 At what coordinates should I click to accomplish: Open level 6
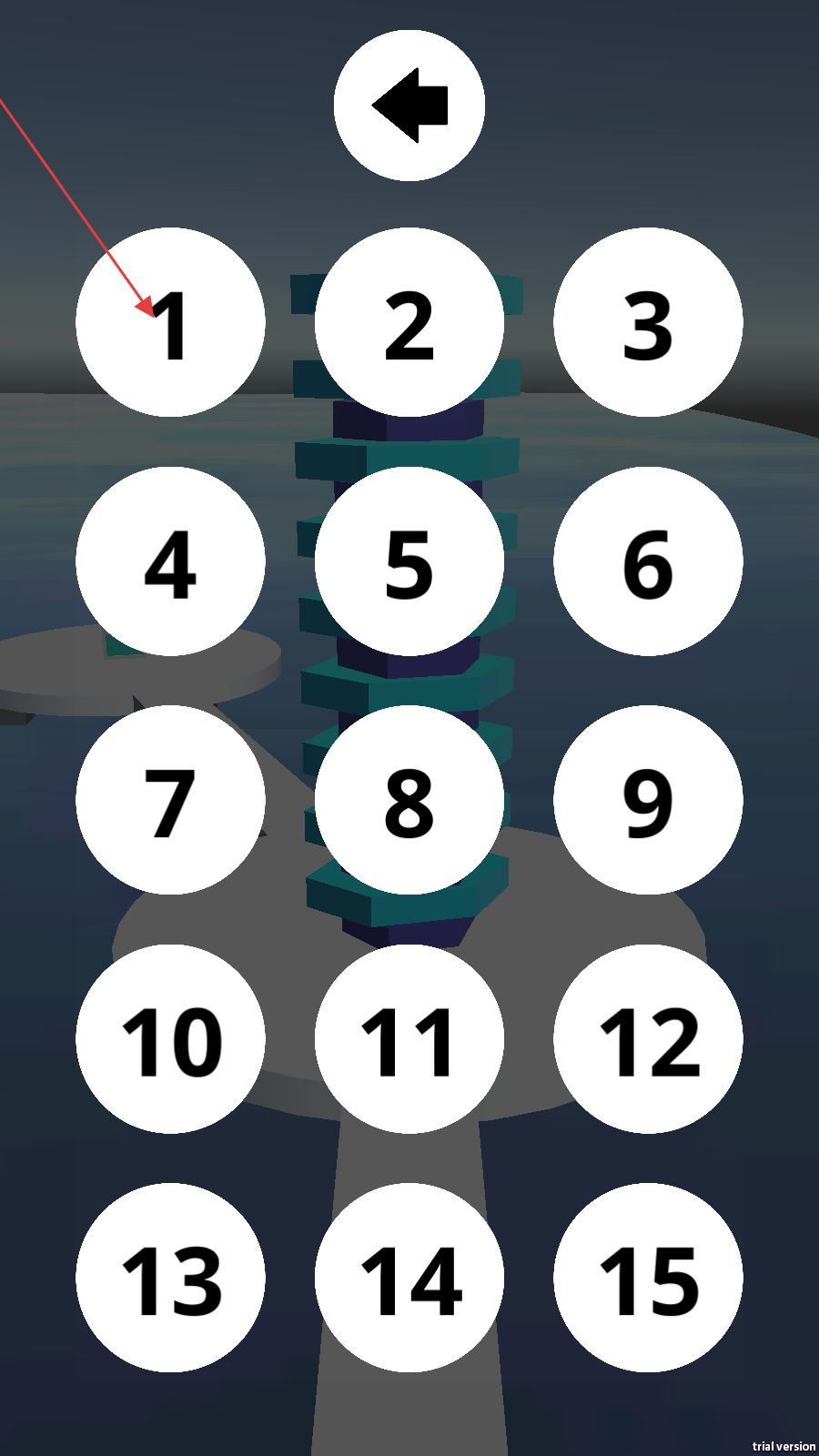click(648, 561)
